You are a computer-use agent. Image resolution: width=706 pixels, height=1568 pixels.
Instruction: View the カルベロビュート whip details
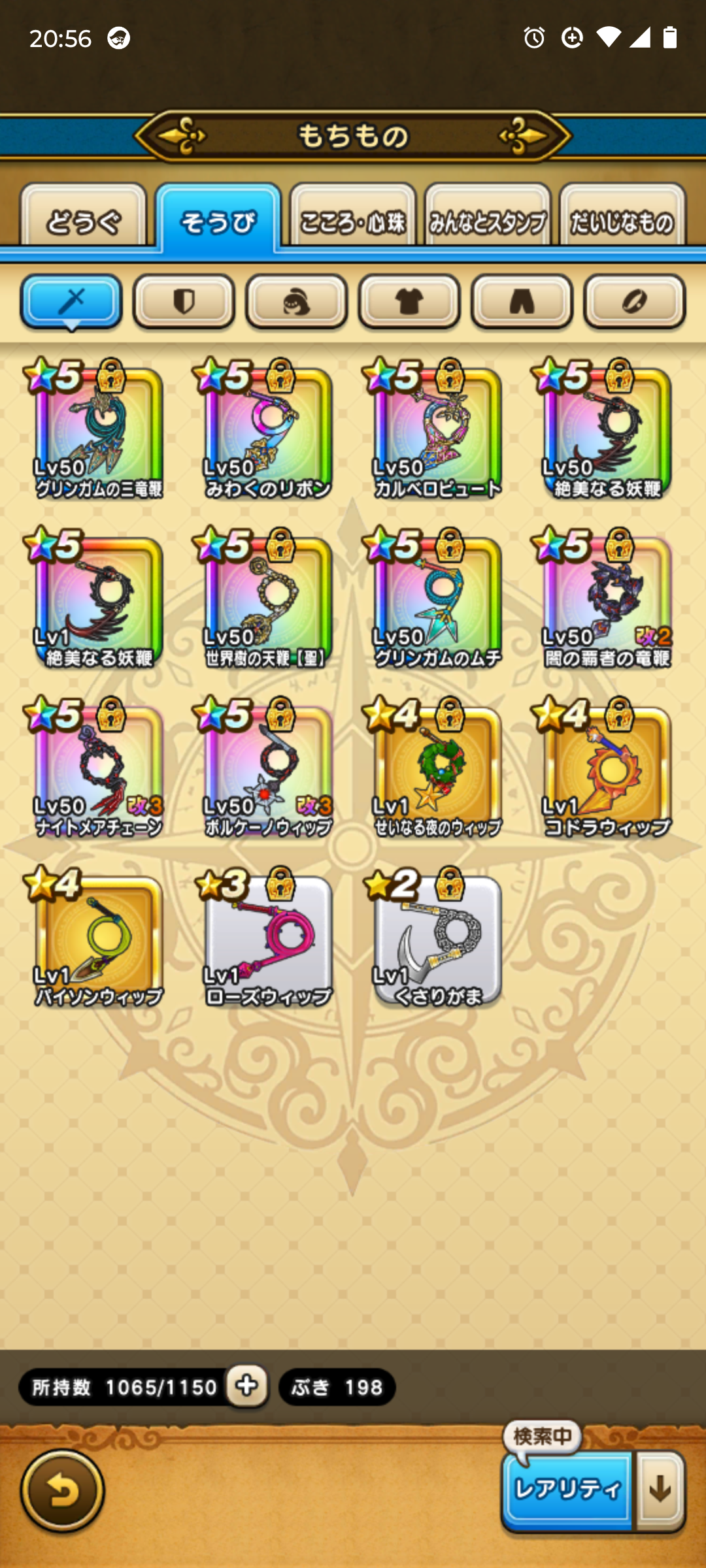[437, 431]
